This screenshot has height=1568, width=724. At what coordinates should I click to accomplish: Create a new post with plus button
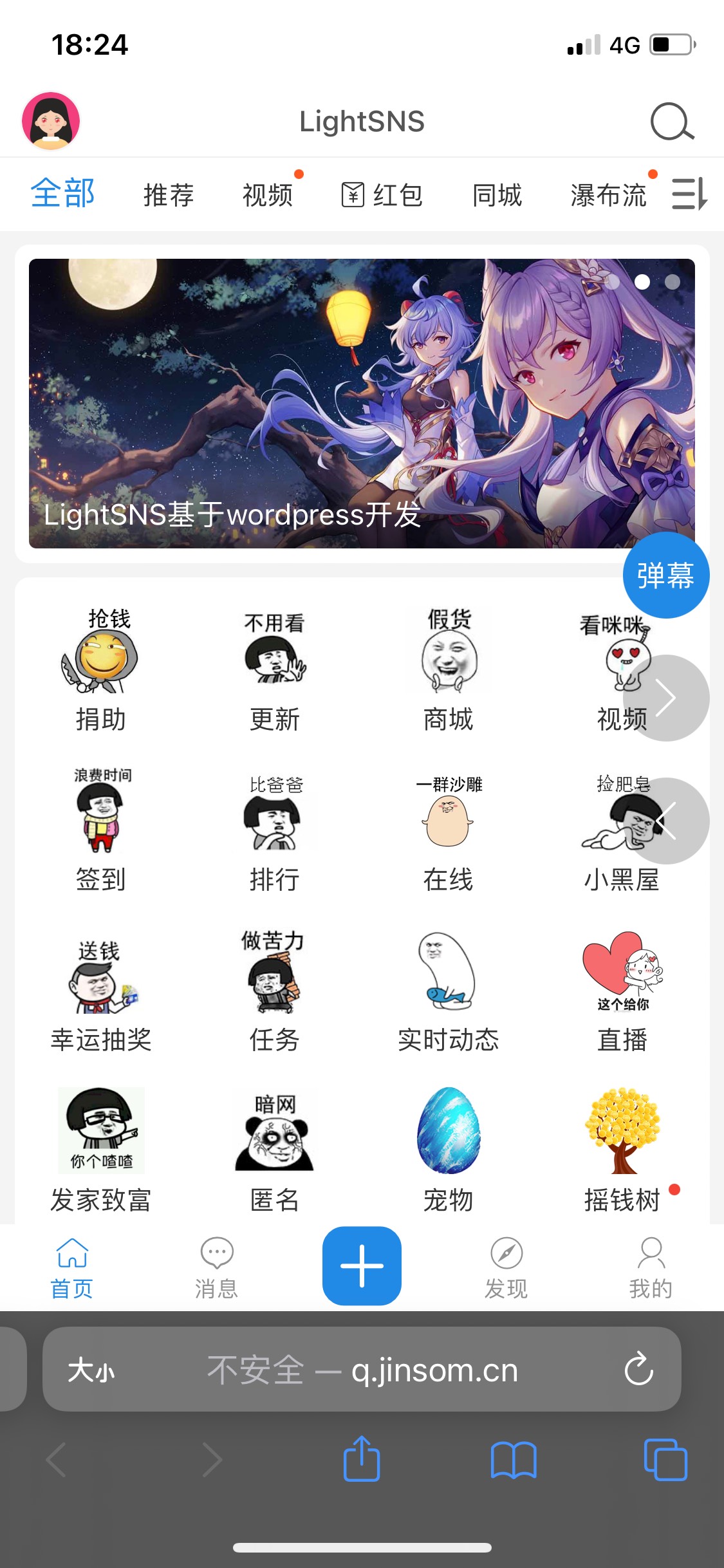coord(362,1265)
